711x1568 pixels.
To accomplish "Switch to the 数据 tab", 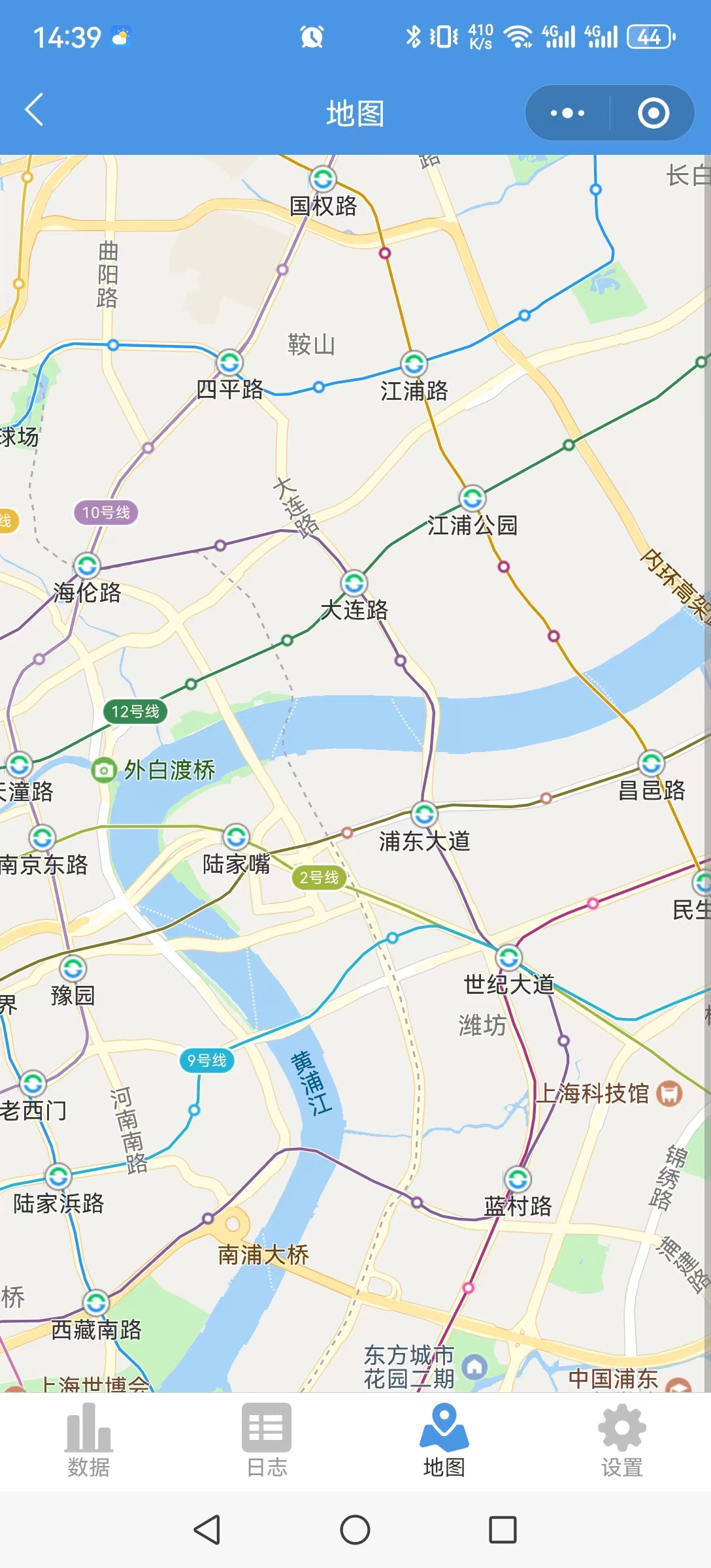I will [x=89, y=1441].
